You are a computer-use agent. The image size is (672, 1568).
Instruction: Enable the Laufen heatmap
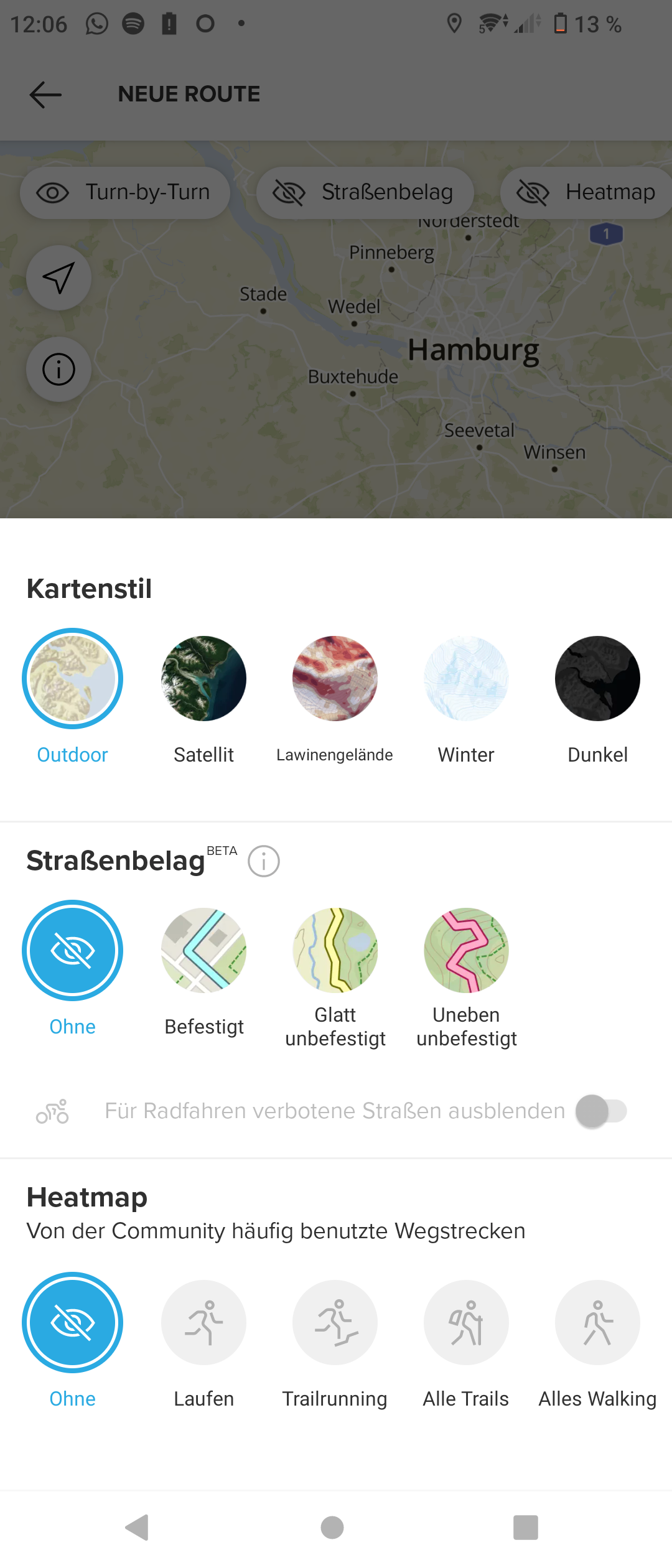pos(203,1322)
